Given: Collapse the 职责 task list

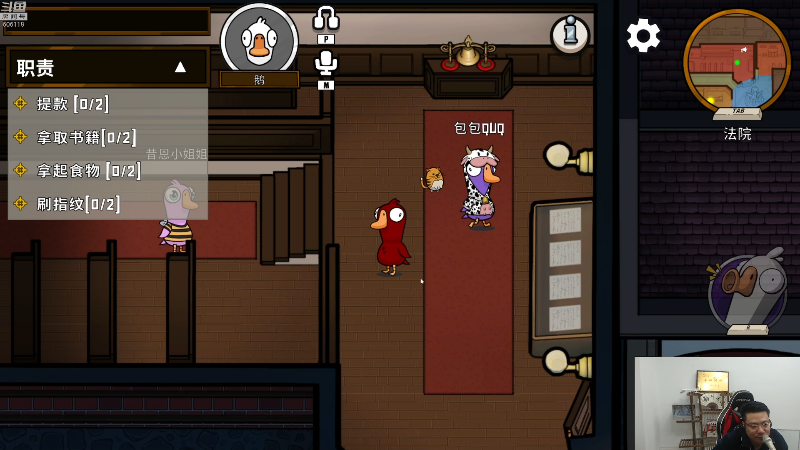Looking at the screenshot, I should pos(180,67).
